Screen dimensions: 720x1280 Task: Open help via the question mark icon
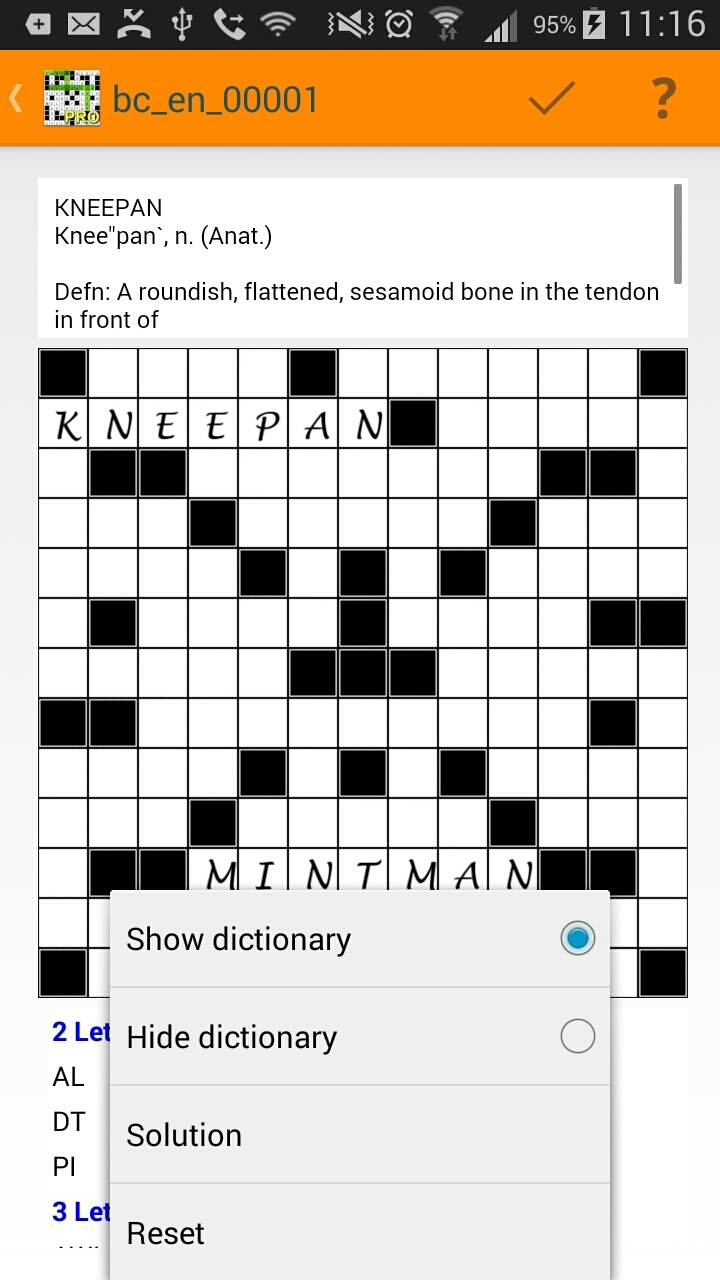coord(663,98)
